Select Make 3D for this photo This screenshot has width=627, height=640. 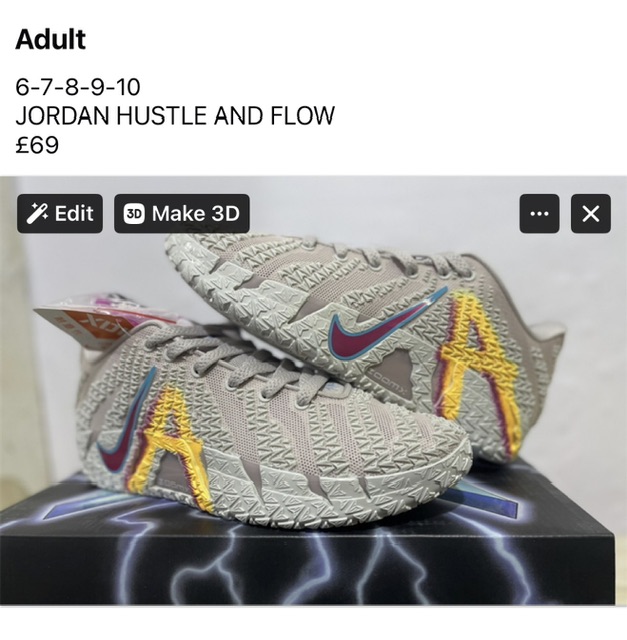pos(181,213)
